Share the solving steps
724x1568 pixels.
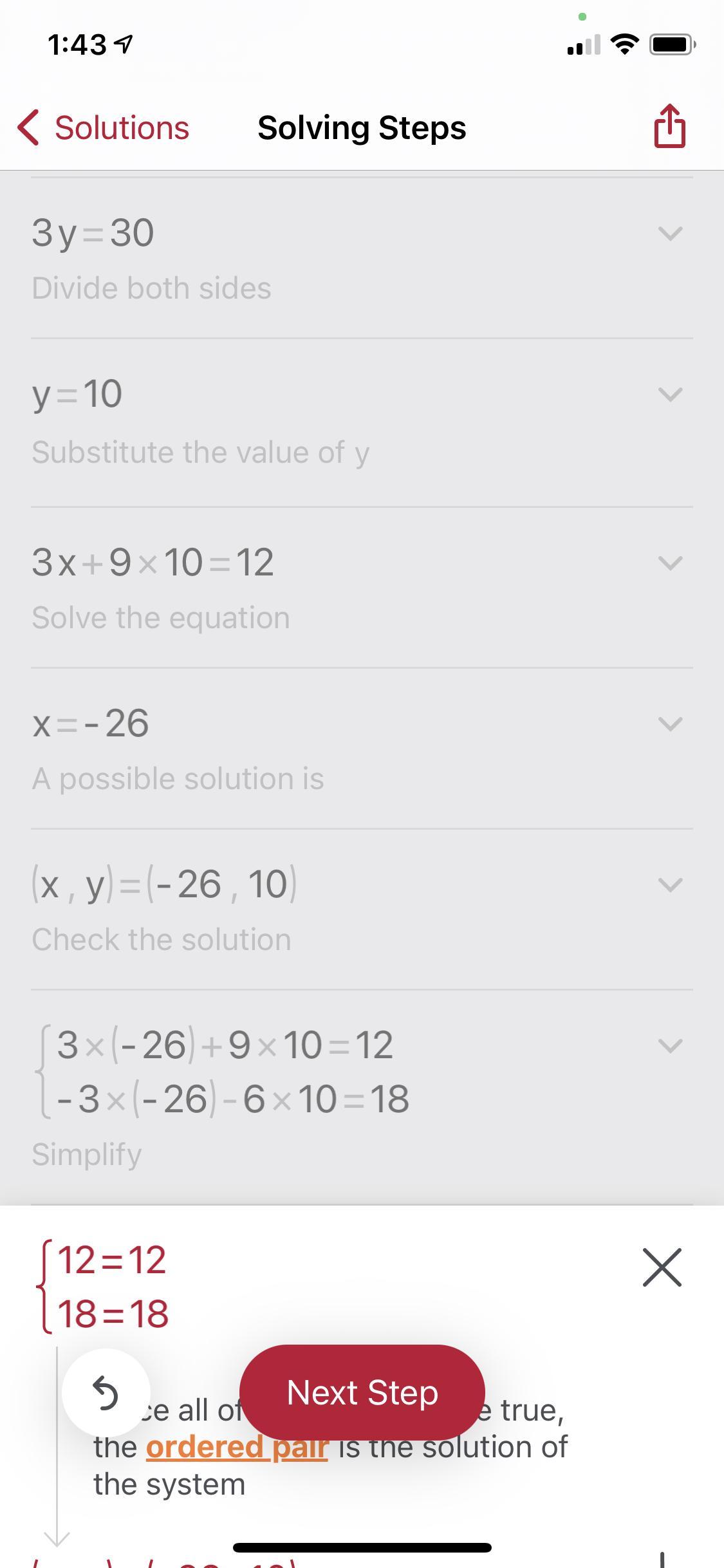[x=669, y=127]
